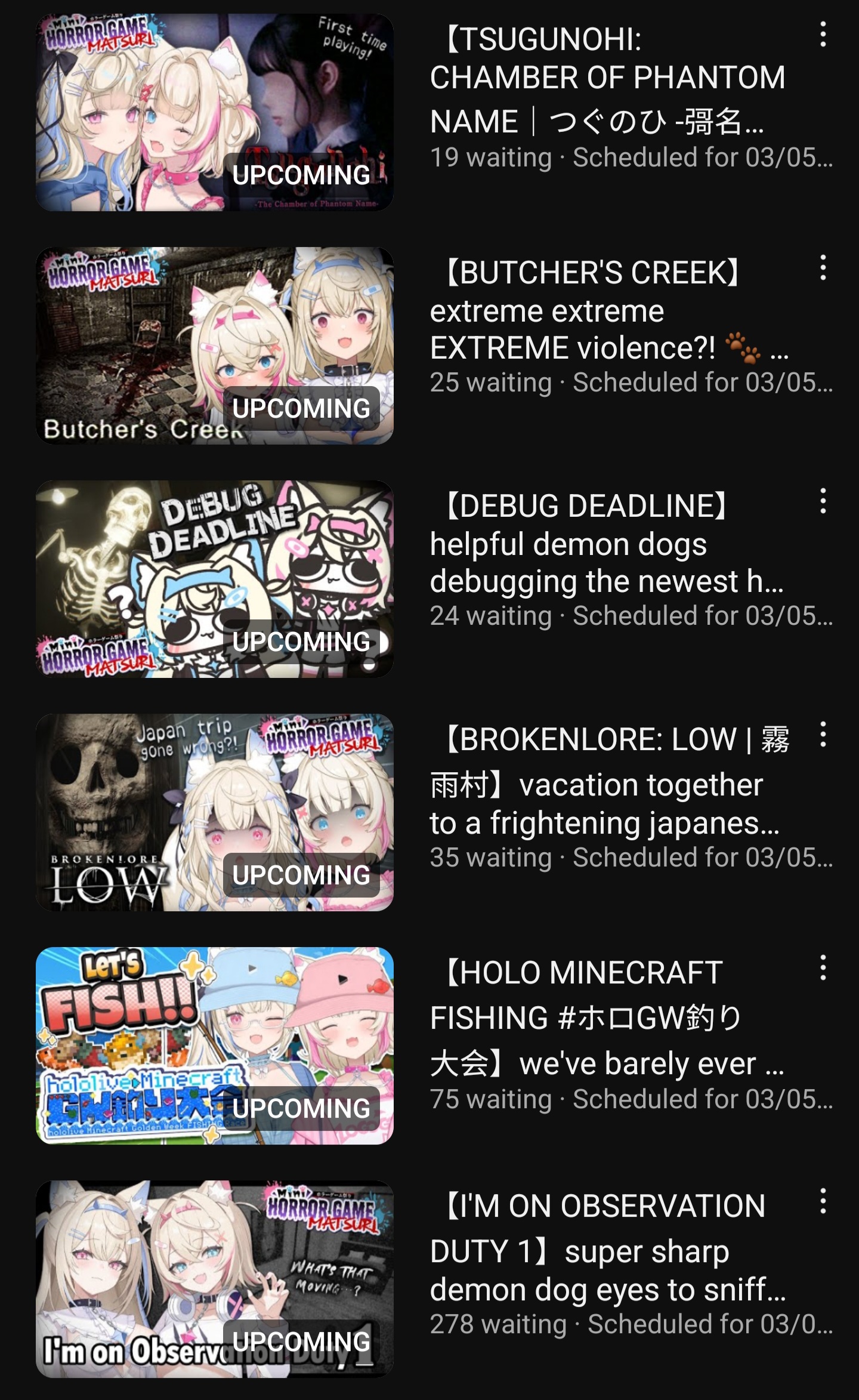Open the I'm on Observation Duty 1 stream

pyautogui.click(x=215, y=1279)
